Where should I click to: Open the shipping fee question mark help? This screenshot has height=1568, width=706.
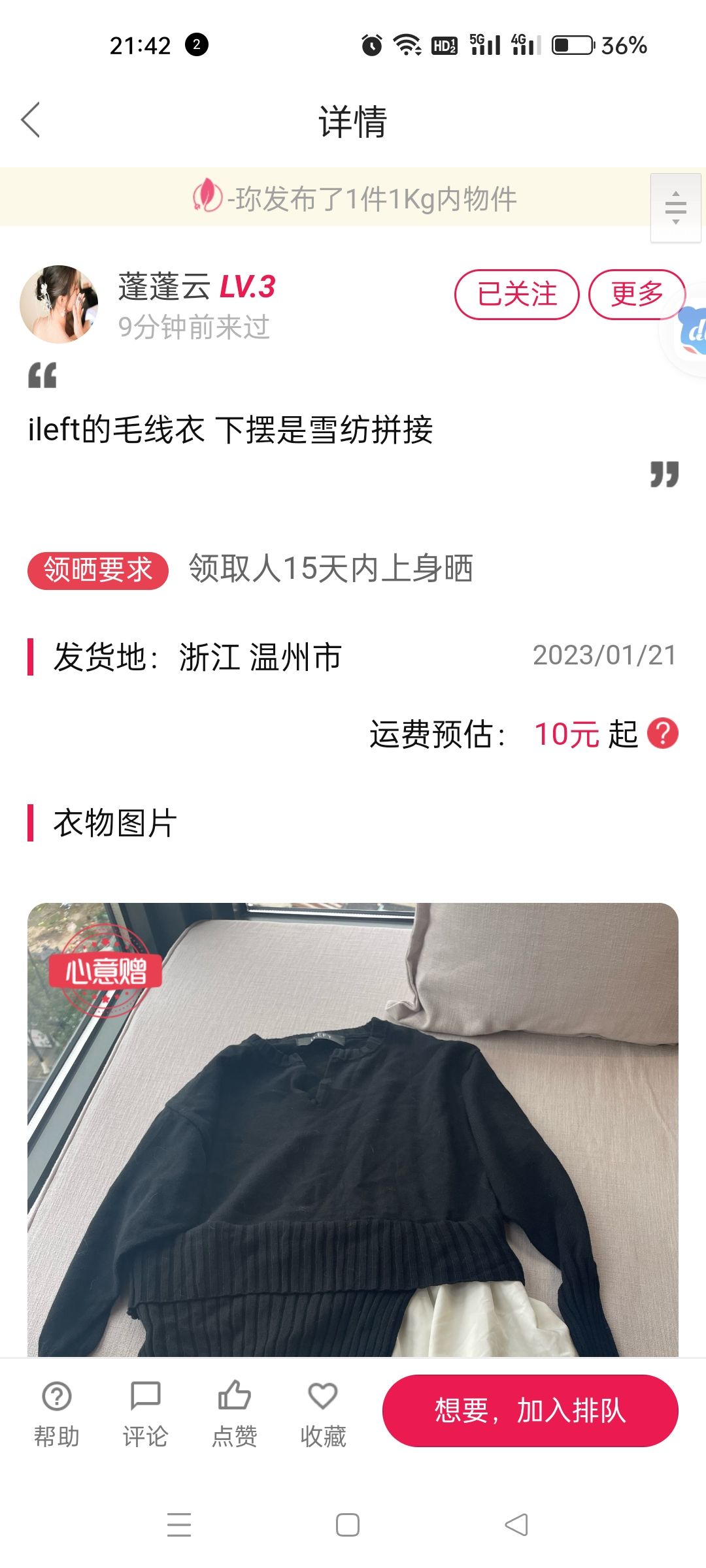point(662,733)
